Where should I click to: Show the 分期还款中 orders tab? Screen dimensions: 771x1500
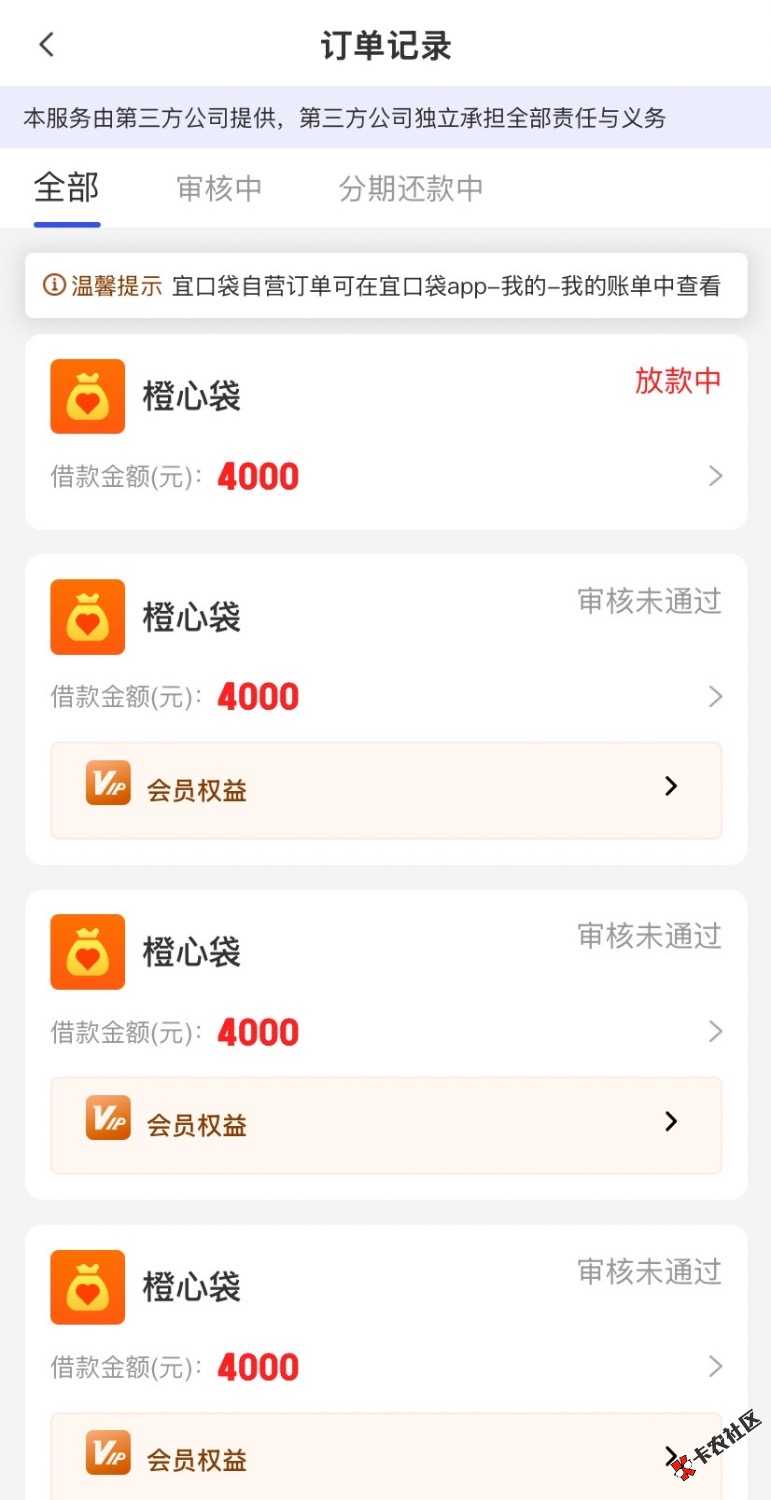pyautogui.click(x=410, y=188)
